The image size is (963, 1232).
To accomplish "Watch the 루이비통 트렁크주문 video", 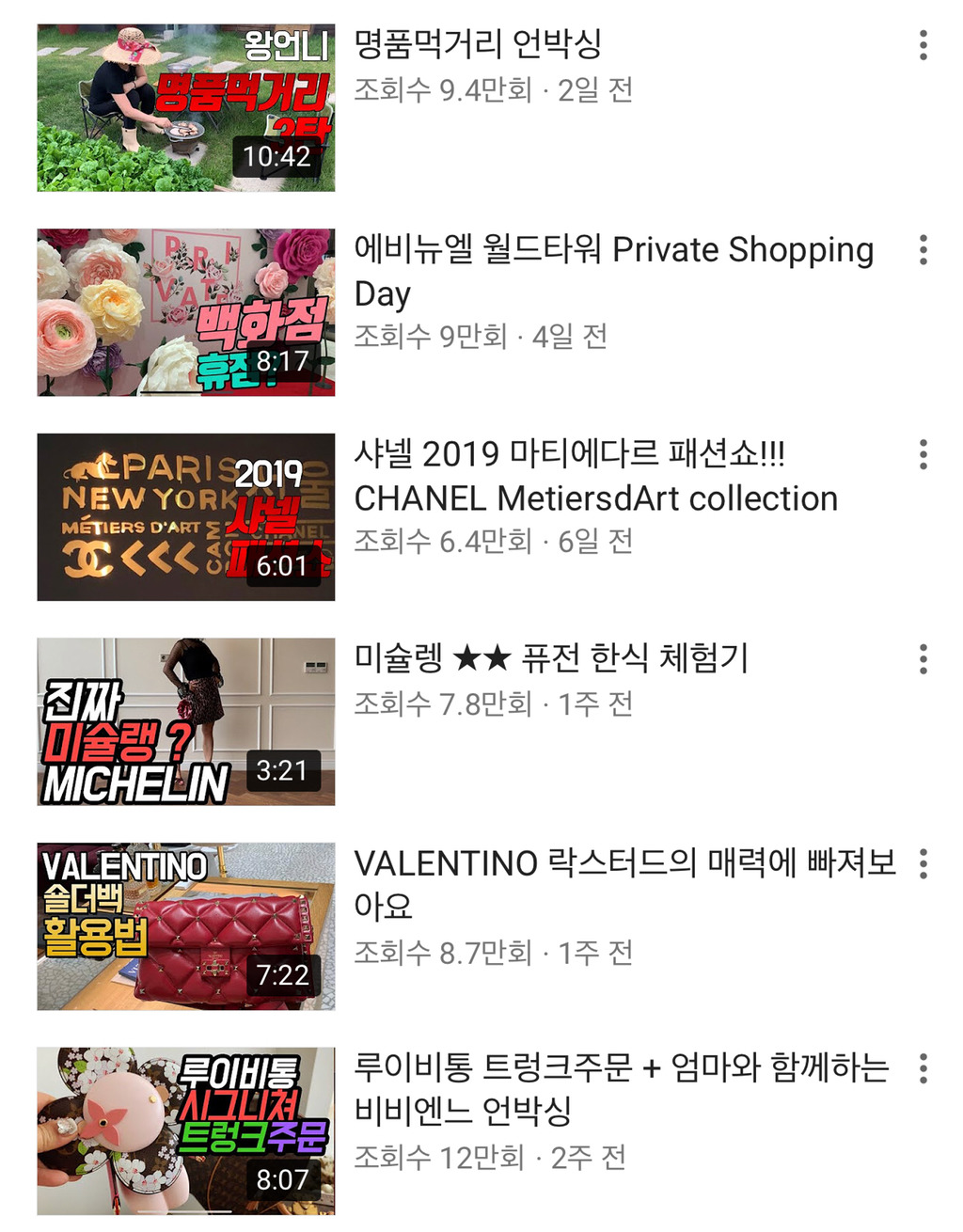I will pos(186,1130).
